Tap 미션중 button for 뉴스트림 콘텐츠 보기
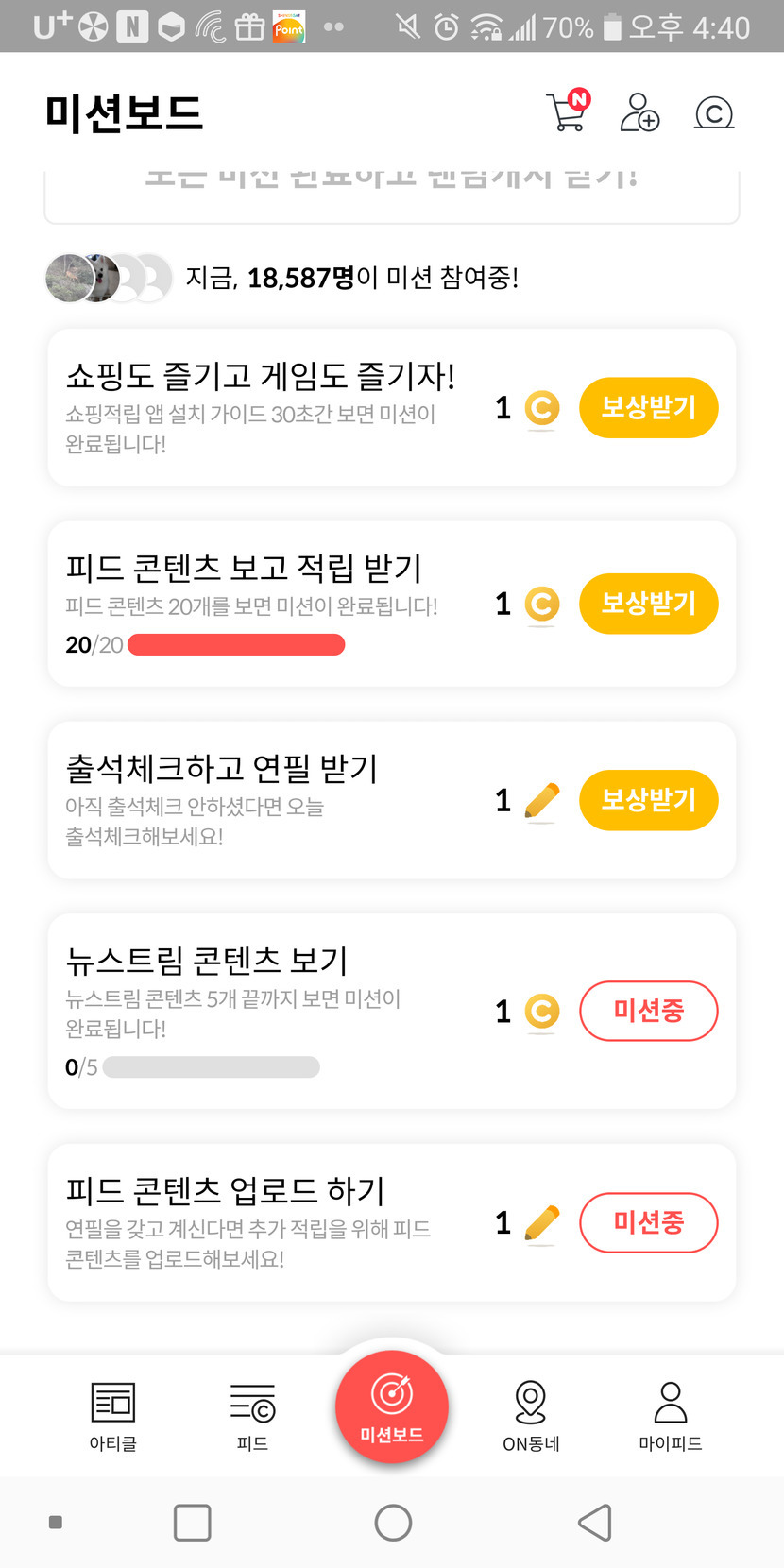Screen dimensions: 784x1568 point(648,1011)
